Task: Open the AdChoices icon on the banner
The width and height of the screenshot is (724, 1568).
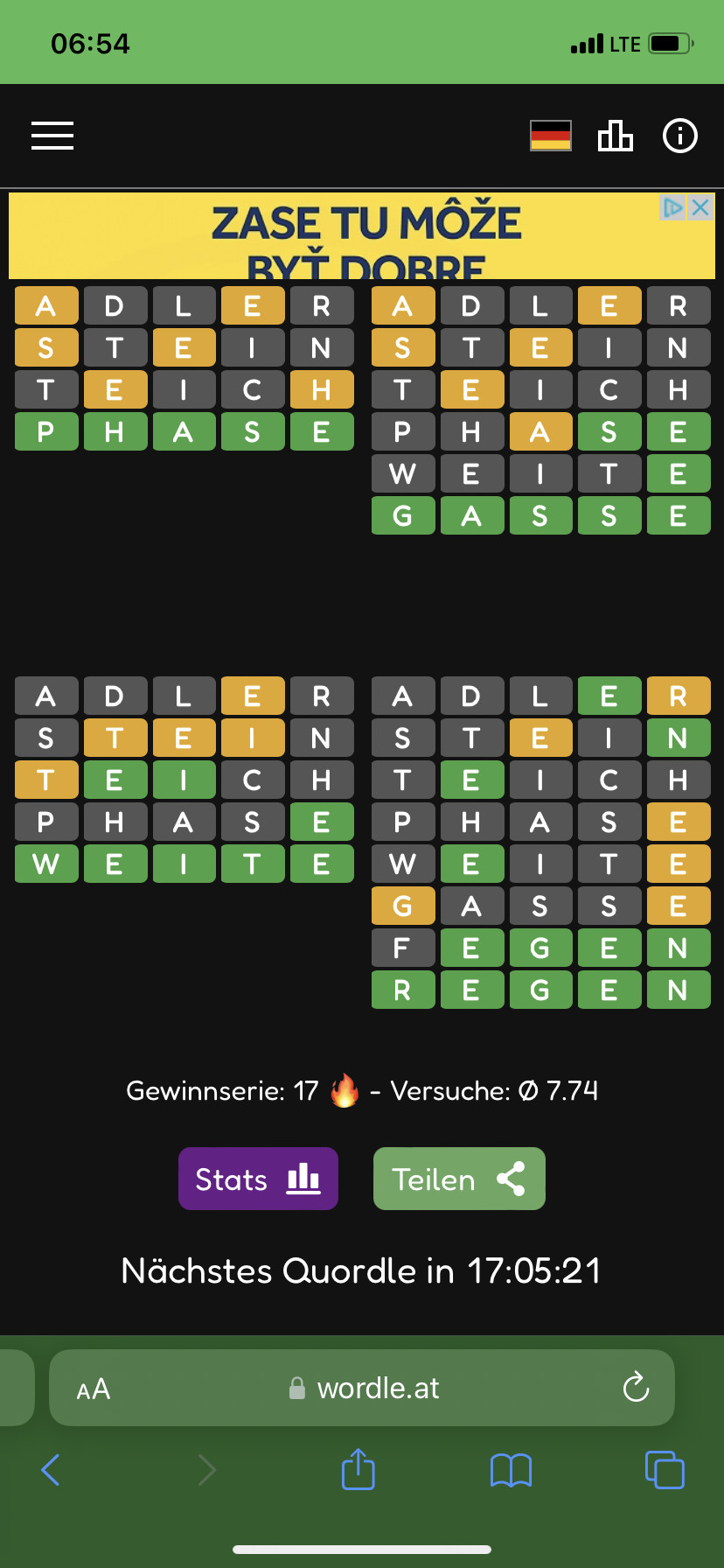Action: 673,207
